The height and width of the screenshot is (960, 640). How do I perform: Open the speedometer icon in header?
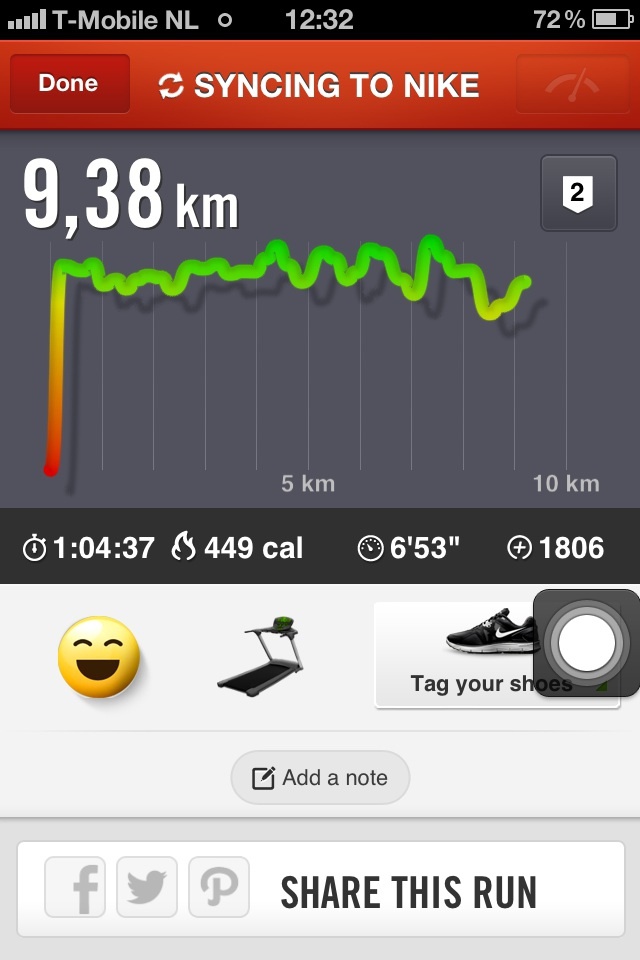(x=572, y=84)
